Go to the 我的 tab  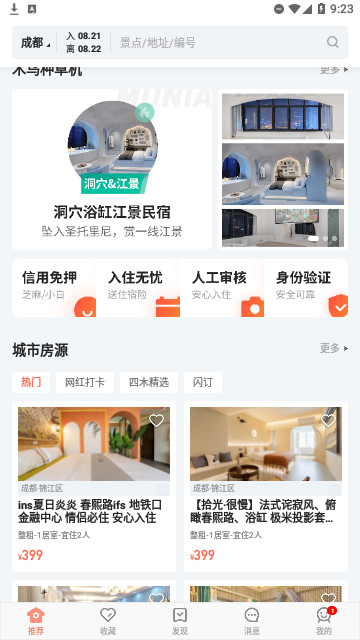pos(324,621)
